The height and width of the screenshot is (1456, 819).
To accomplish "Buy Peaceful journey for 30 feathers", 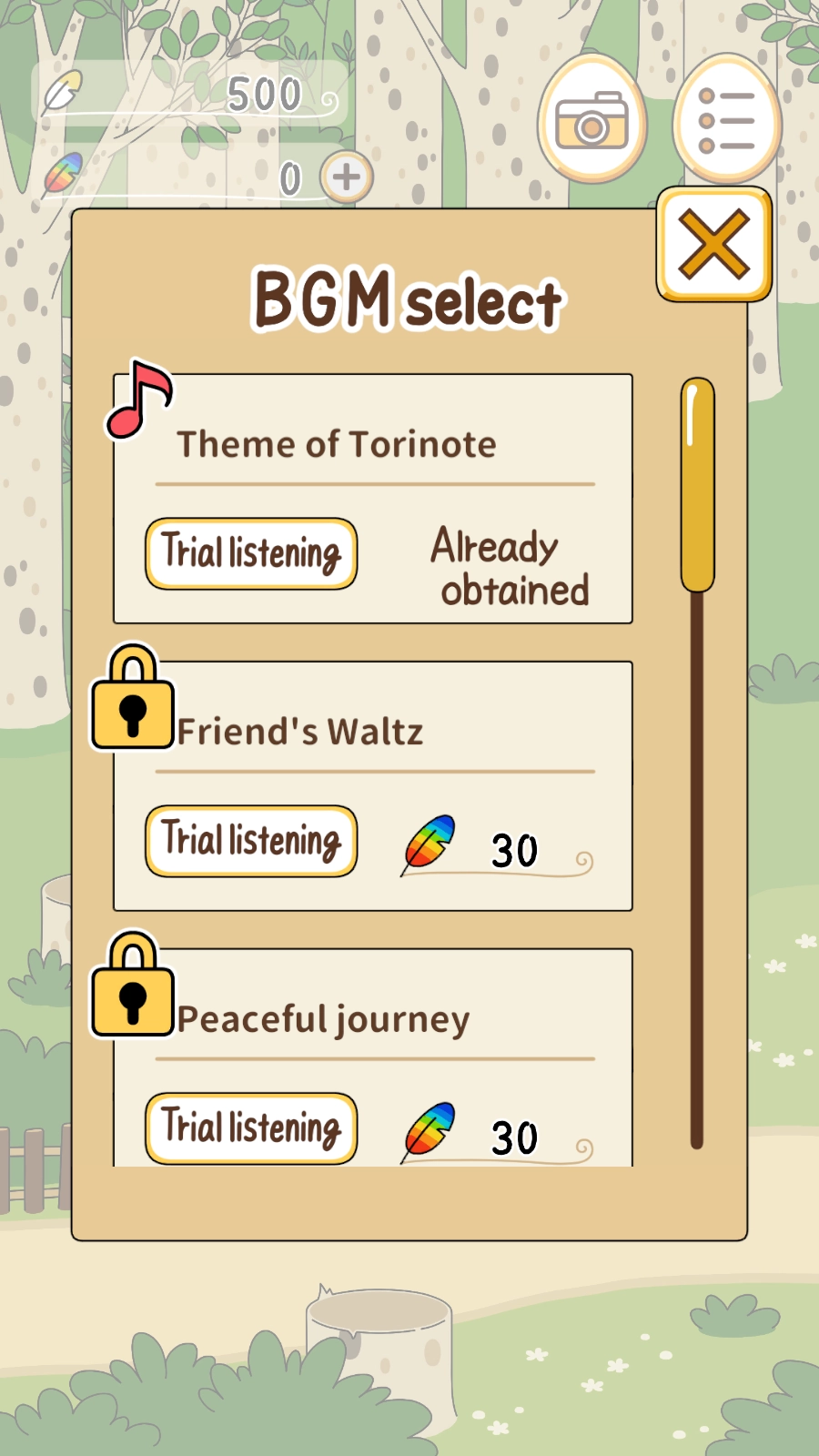I will point(496,1136).
